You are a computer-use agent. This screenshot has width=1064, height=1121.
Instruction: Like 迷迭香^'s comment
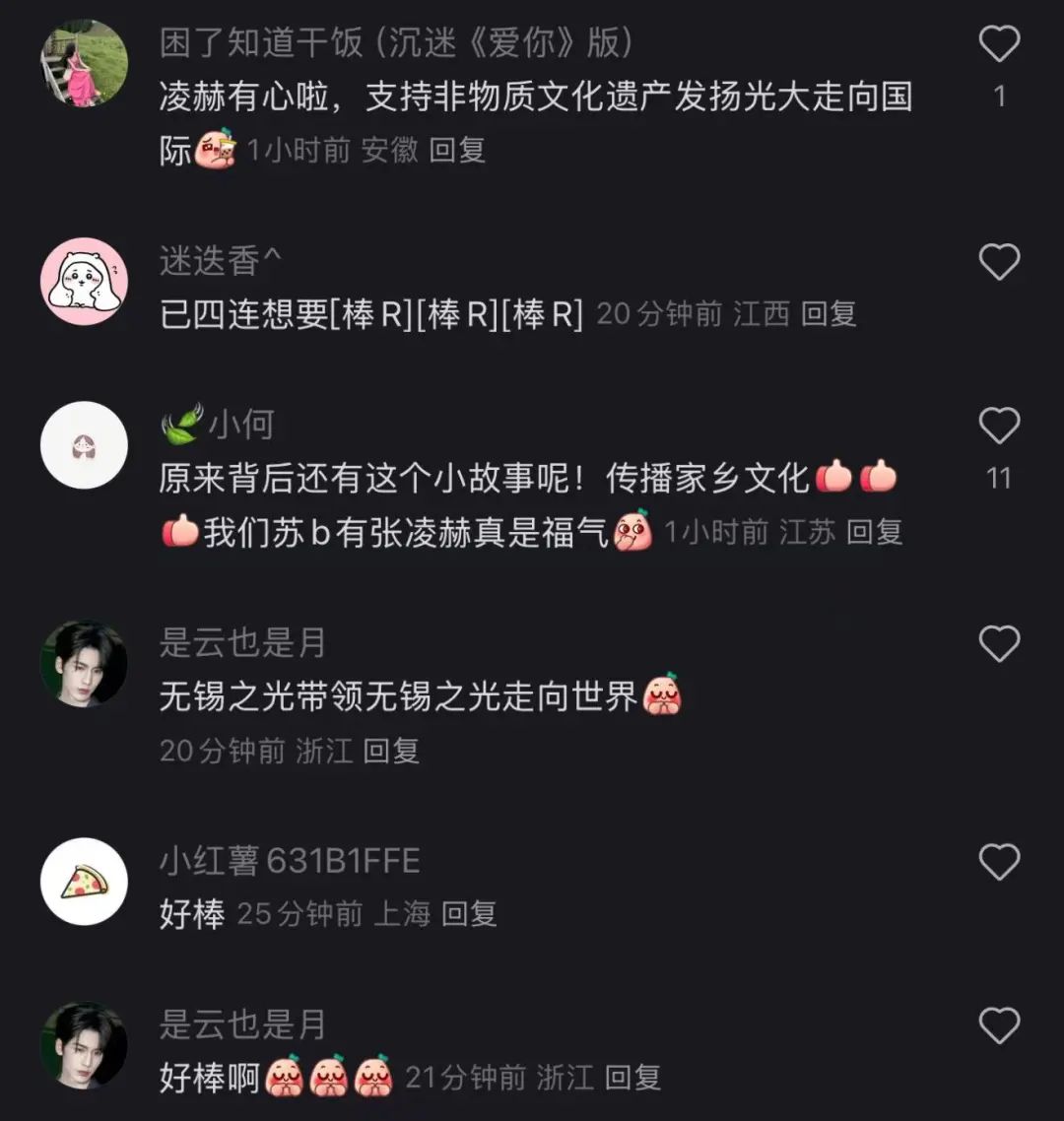(999, 262)
